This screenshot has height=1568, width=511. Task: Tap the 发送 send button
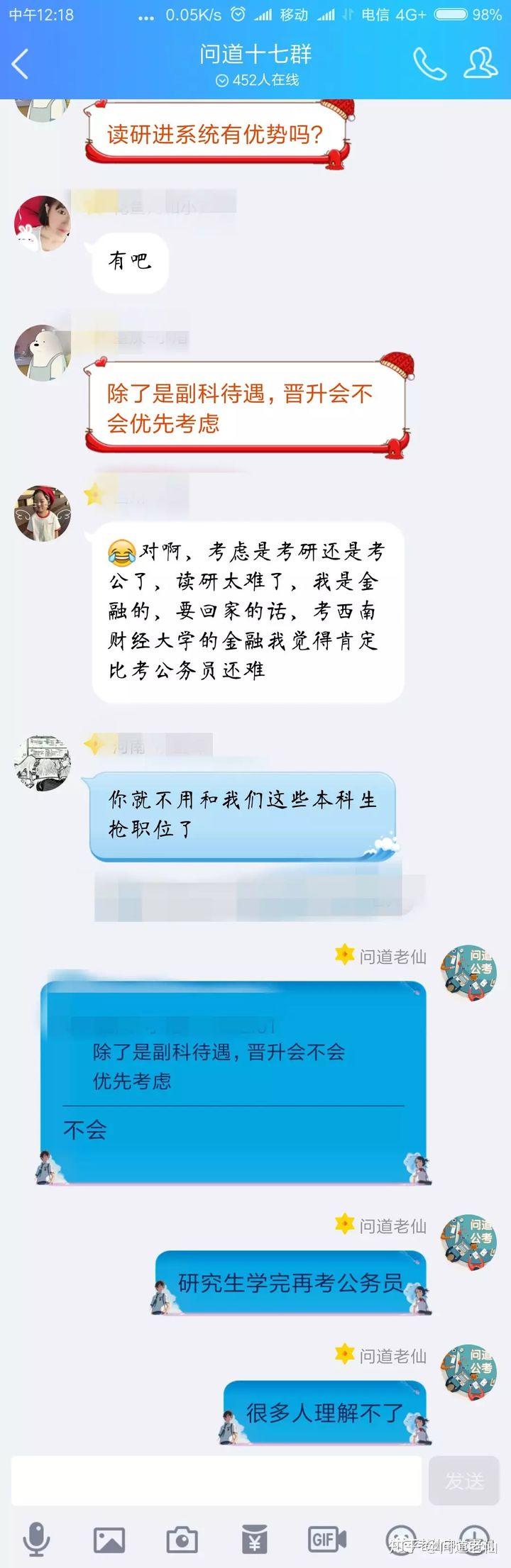pos(464,1481)
